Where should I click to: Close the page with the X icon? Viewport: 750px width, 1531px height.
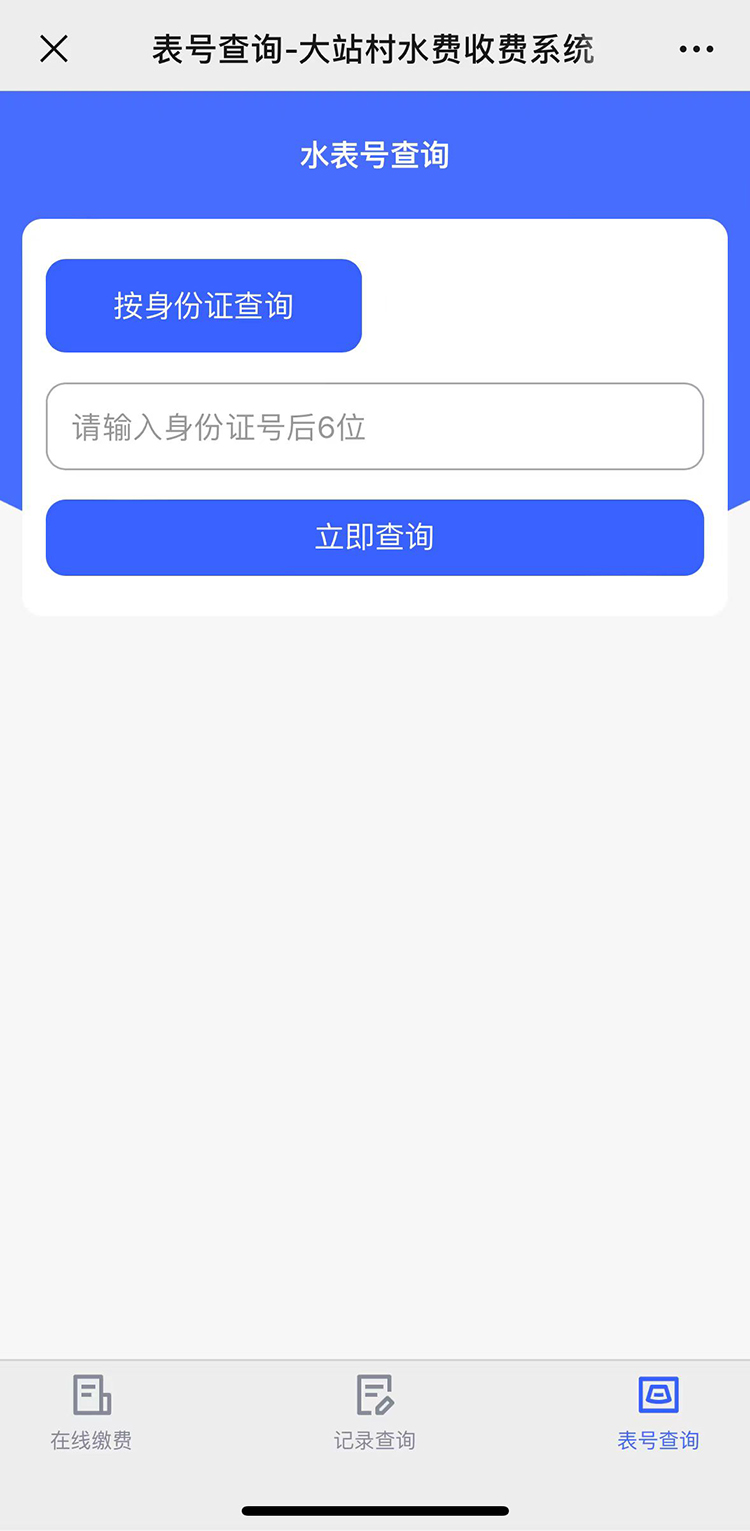(x=54, y=48)
